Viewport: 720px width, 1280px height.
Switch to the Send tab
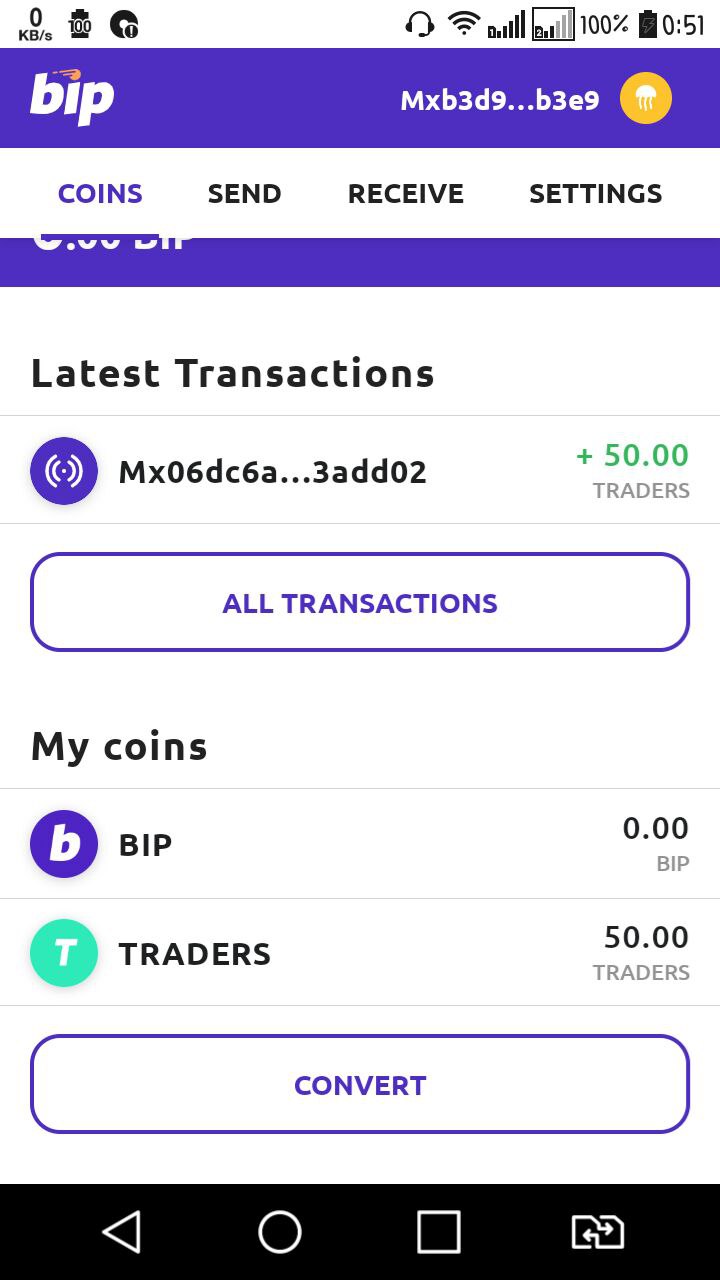tap(244, 193)
